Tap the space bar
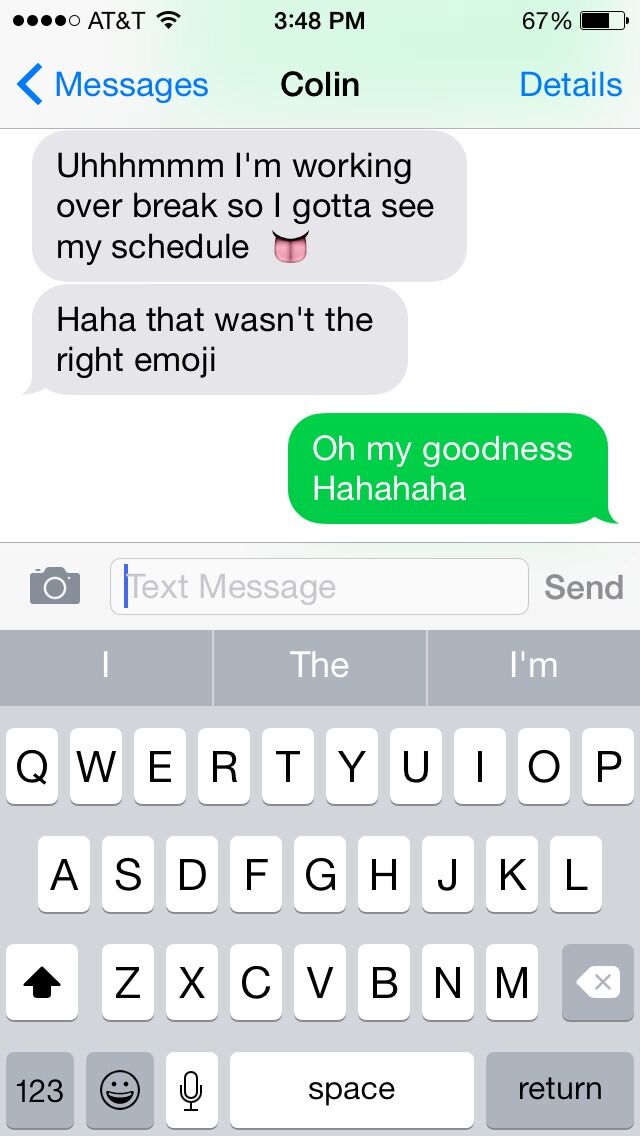640x1136 pixels. click(x=351, y=1090)
